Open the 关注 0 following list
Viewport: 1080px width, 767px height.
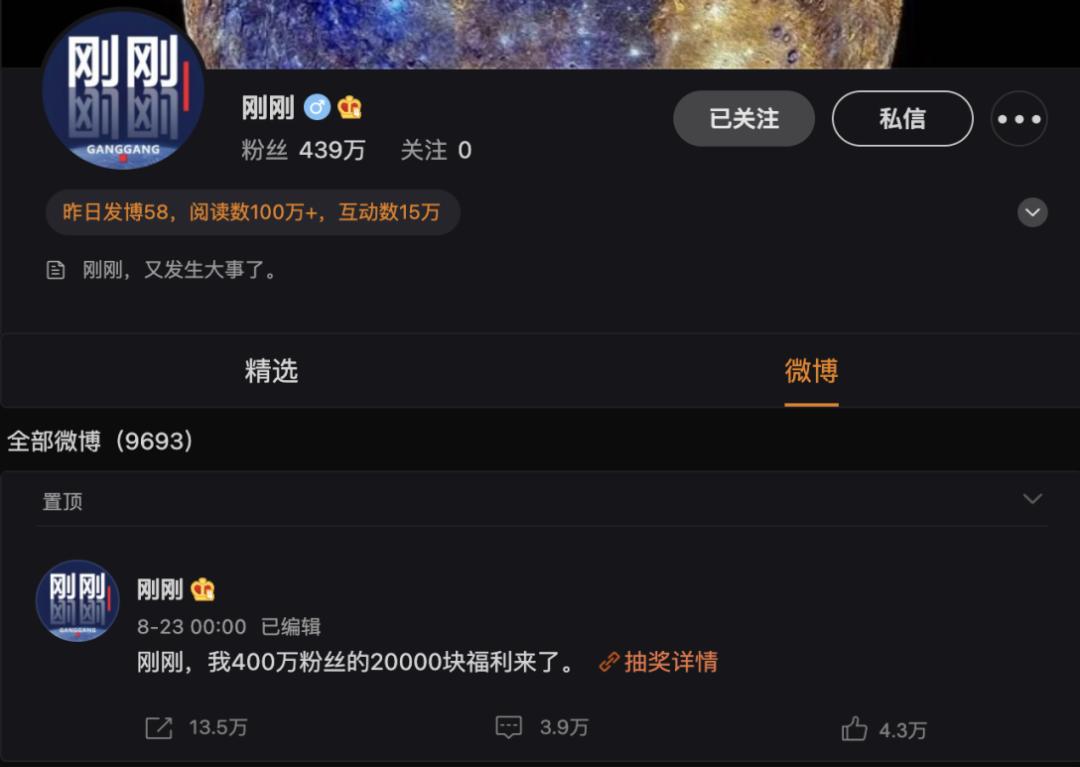click(435, 151)
